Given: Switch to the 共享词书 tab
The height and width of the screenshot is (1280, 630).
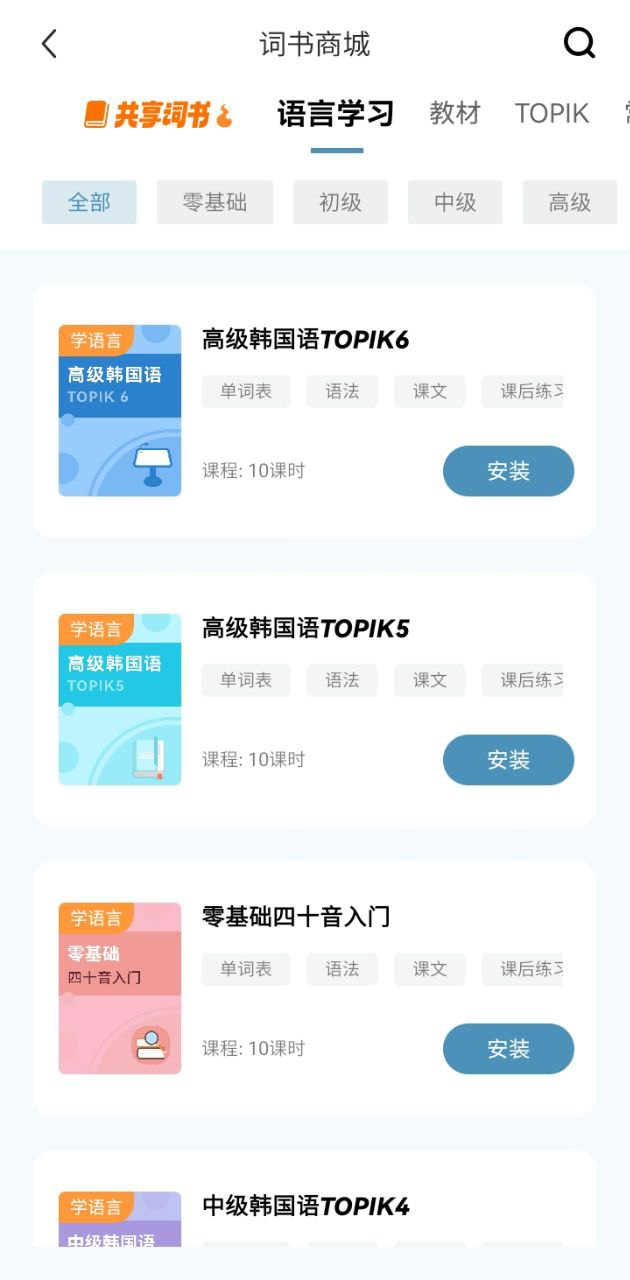Looking at the screenshot, I should point(158,114).
